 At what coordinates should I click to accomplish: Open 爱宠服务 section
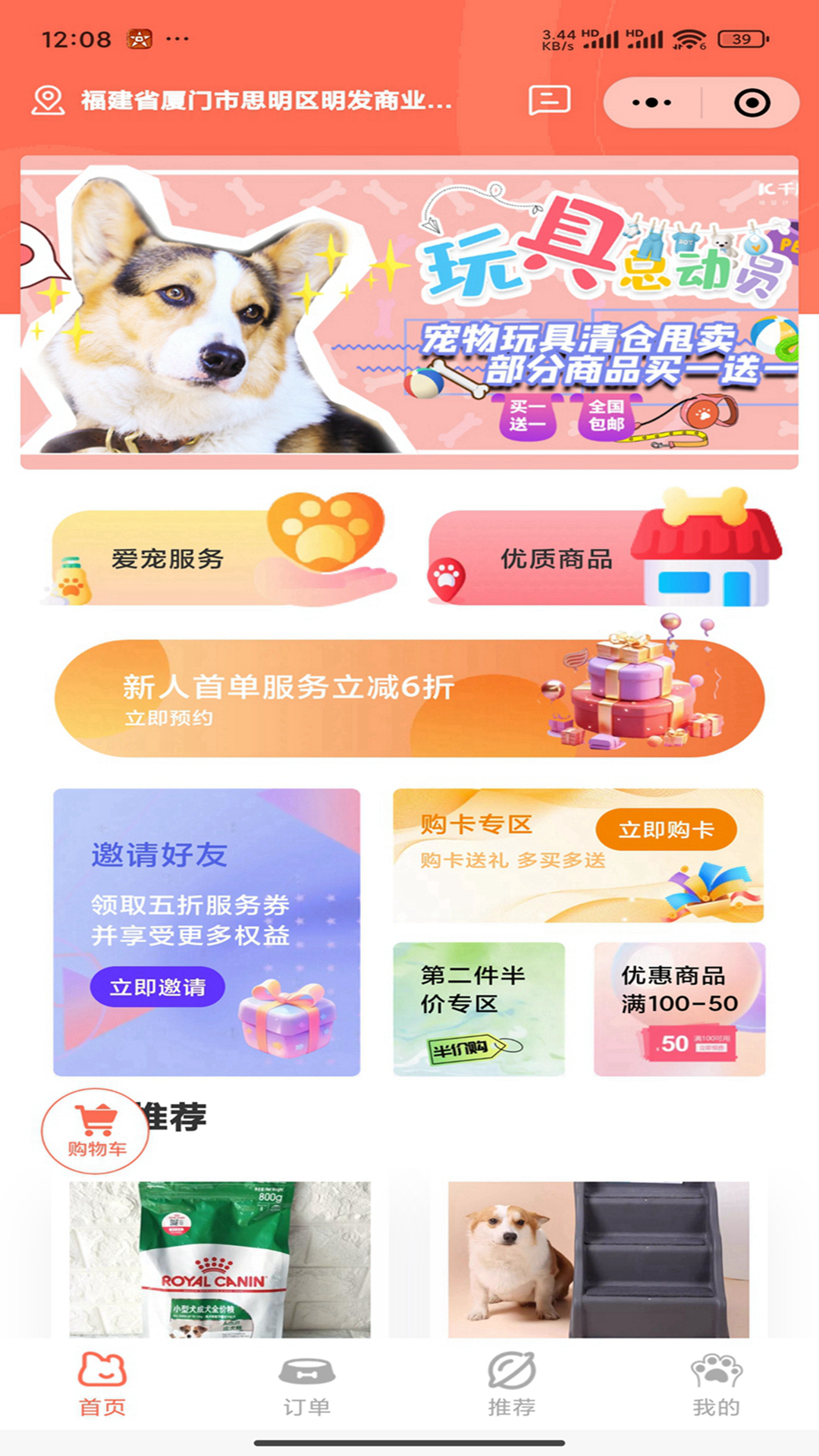click(x=220, y=559)
